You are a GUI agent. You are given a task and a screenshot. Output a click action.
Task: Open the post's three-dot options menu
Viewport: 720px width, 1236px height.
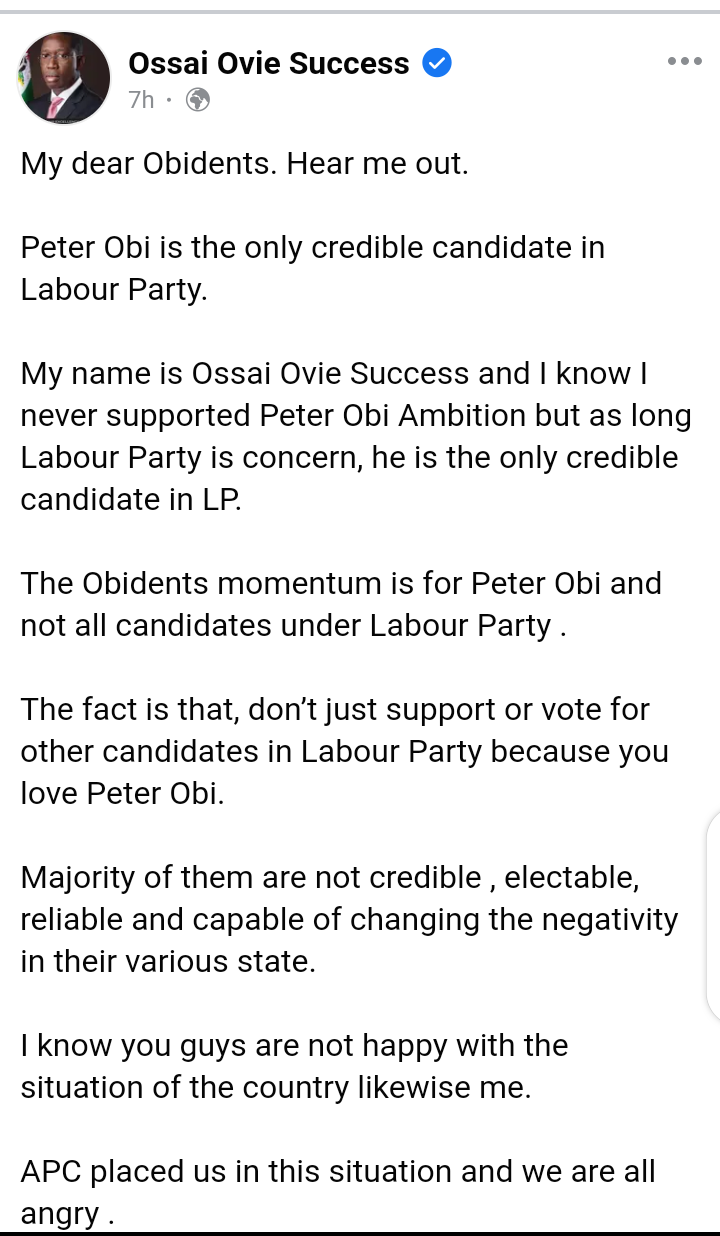click(x=684, y=61)
